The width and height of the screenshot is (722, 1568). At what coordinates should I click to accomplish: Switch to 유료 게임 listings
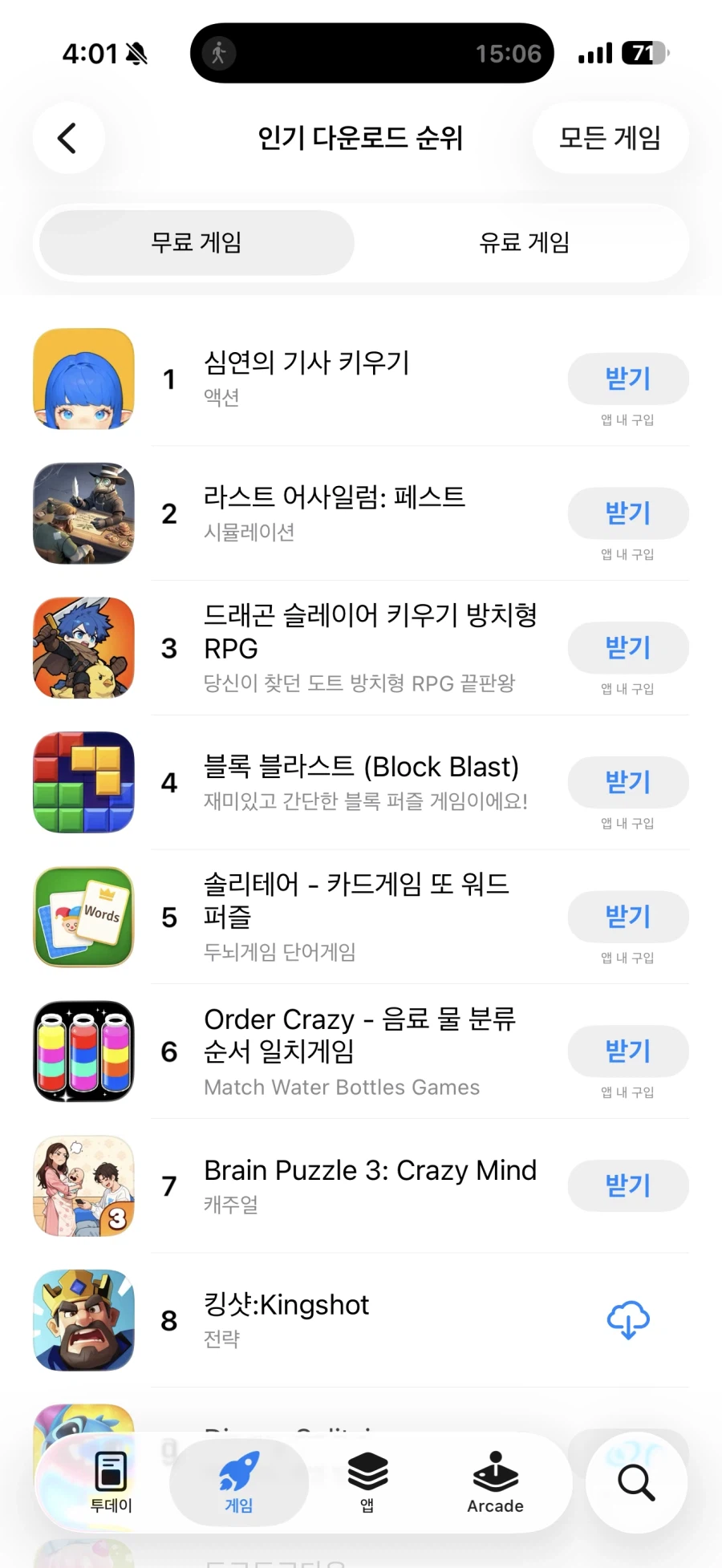(523, 243)
